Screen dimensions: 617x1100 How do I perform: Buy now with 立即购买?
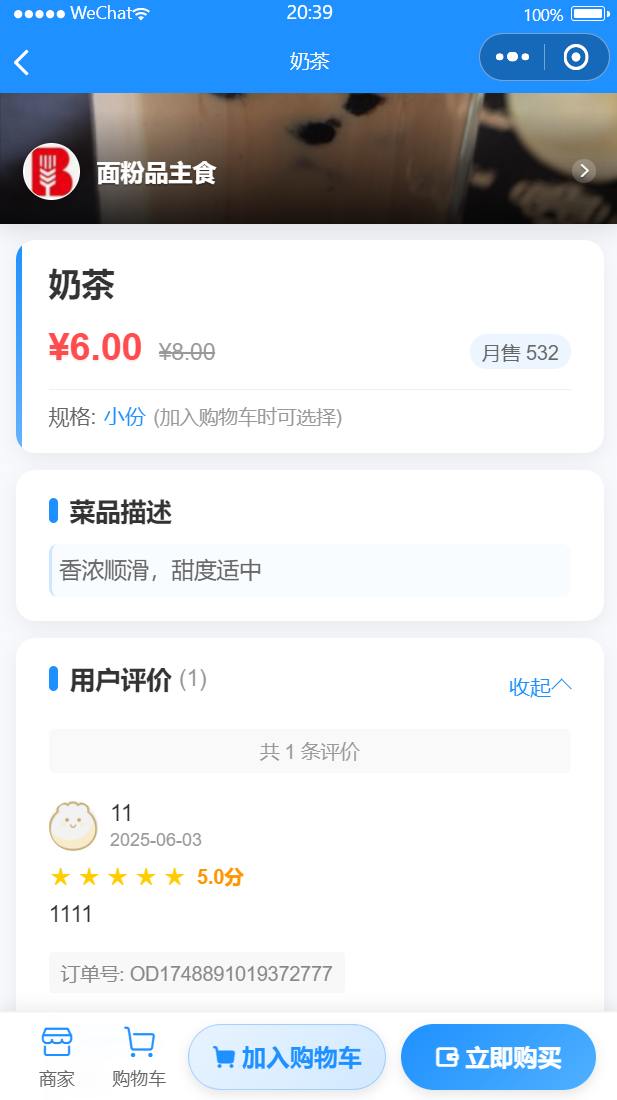498,1057
